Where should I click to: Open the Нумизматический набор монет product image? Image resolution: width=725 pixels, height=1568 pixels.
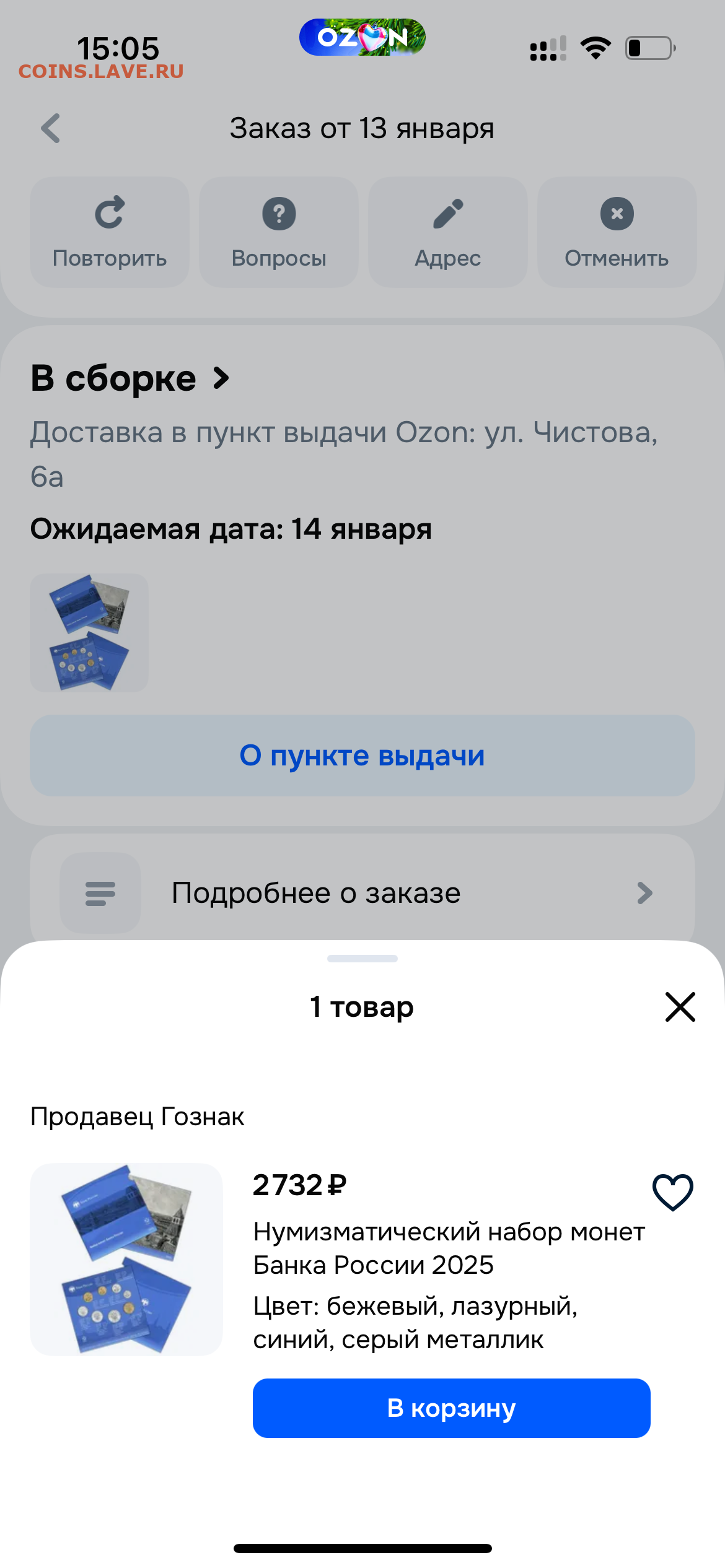coord(126,1258)
